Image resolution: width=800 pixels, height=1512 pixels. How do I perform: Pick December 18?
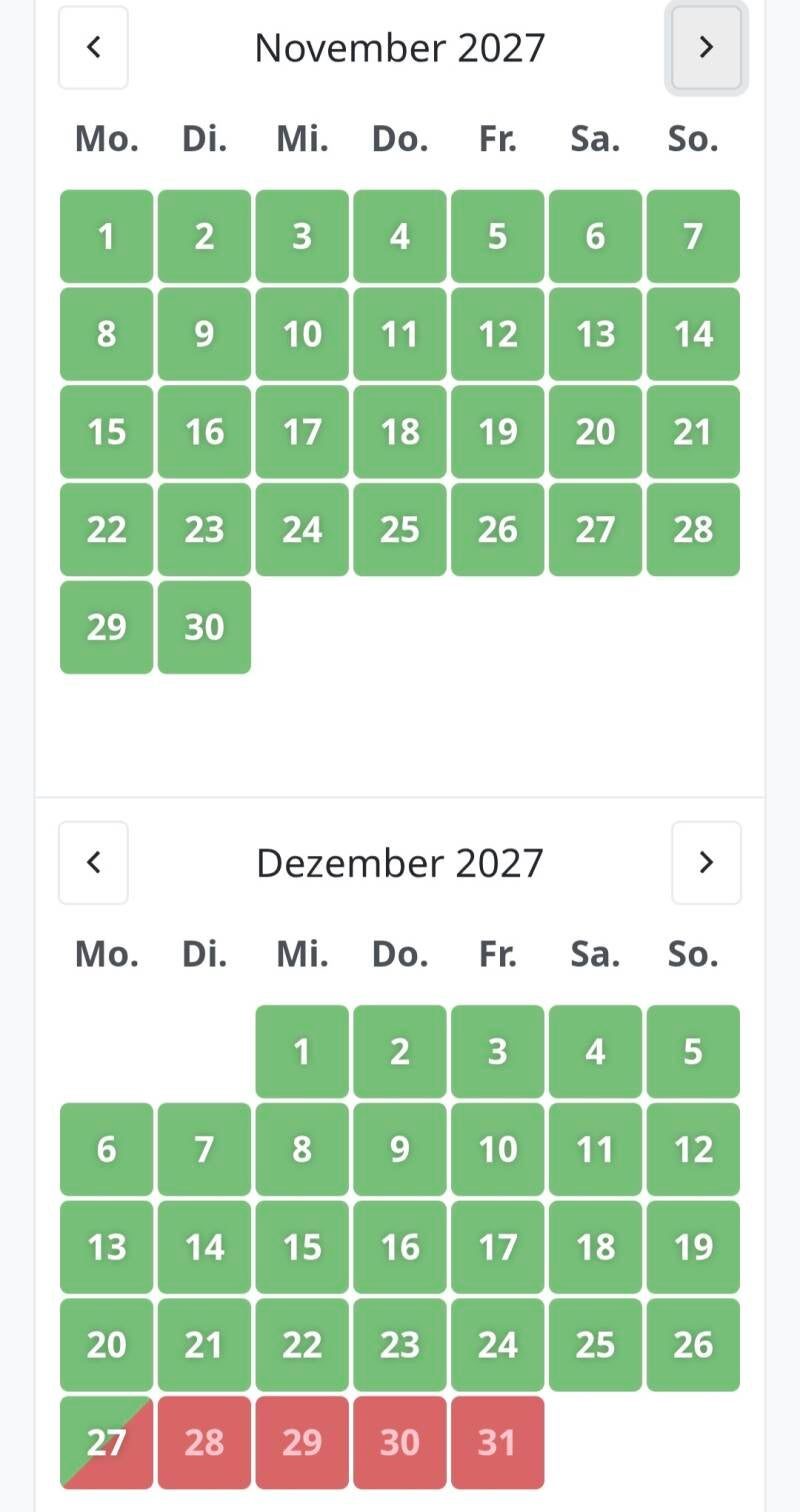595,1247
